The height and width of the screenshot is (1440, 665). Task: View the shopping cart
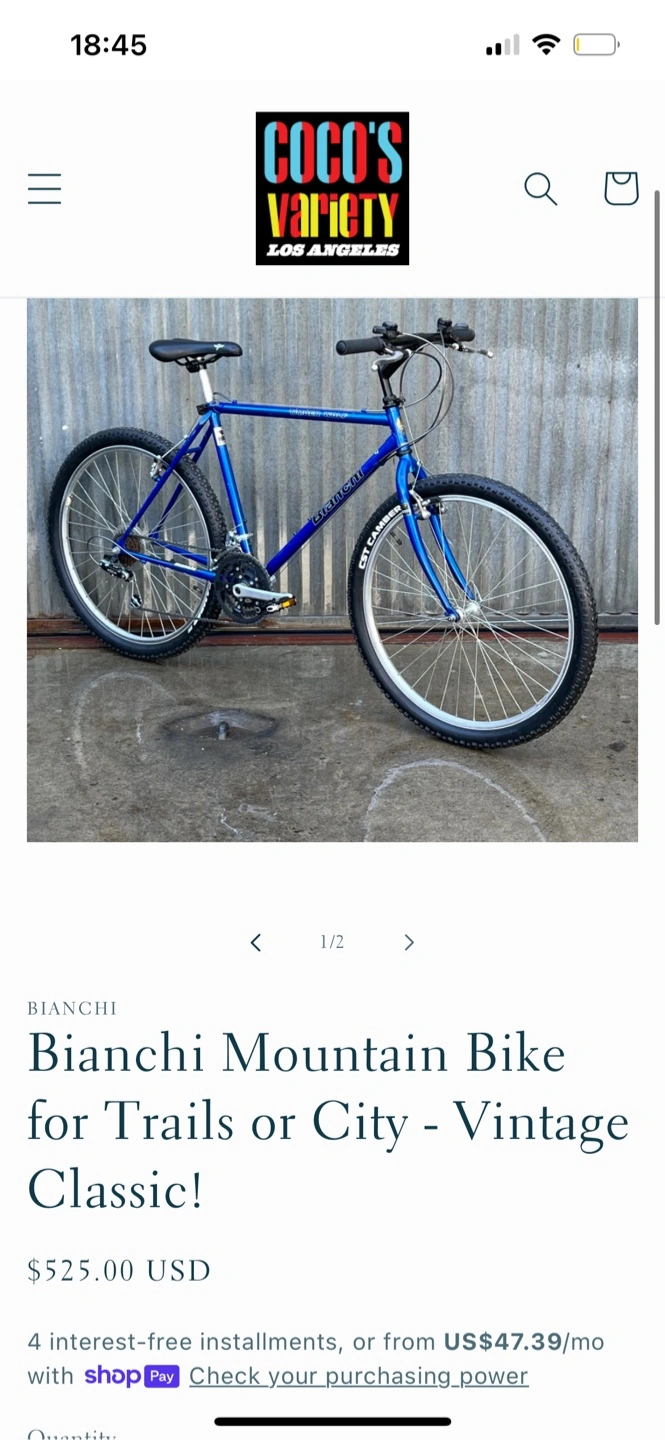click(x=620, y=188)
